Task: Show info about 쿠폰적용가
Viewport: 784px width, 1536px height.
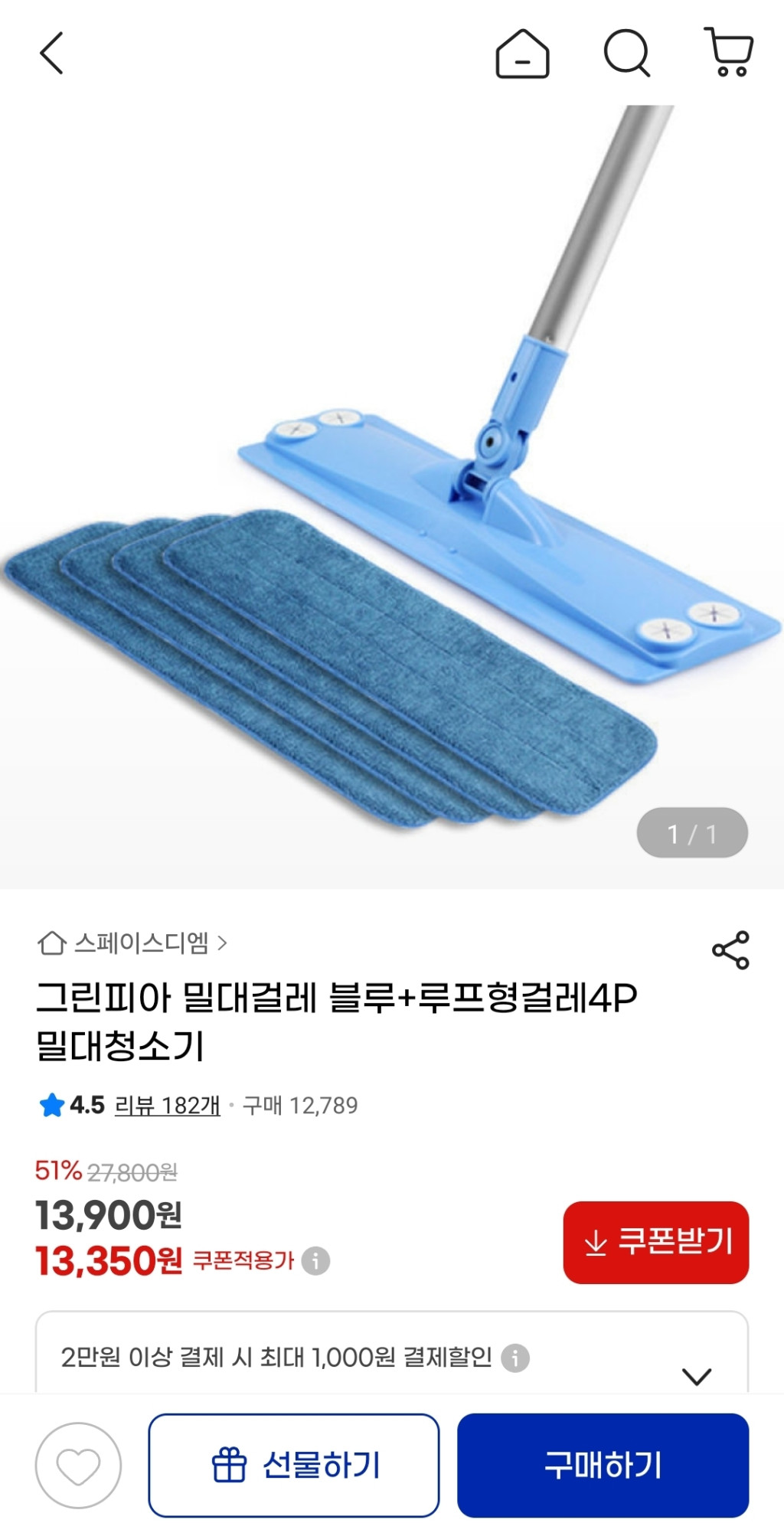Action: tap(315, 1260)
